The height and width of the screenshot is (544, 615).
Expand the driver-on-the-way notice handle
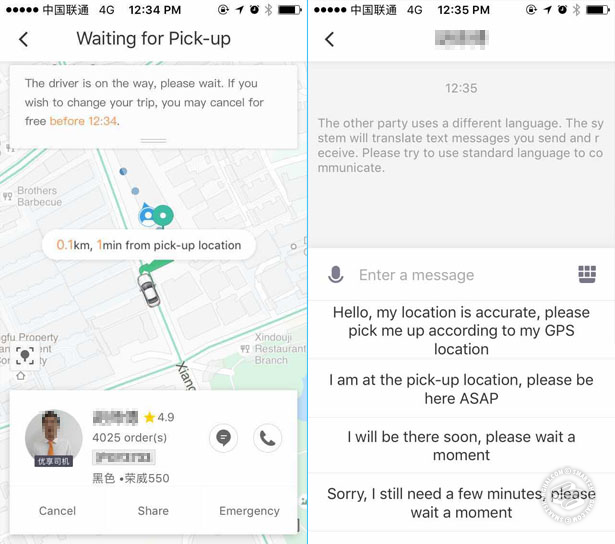[x=153, y=140]
